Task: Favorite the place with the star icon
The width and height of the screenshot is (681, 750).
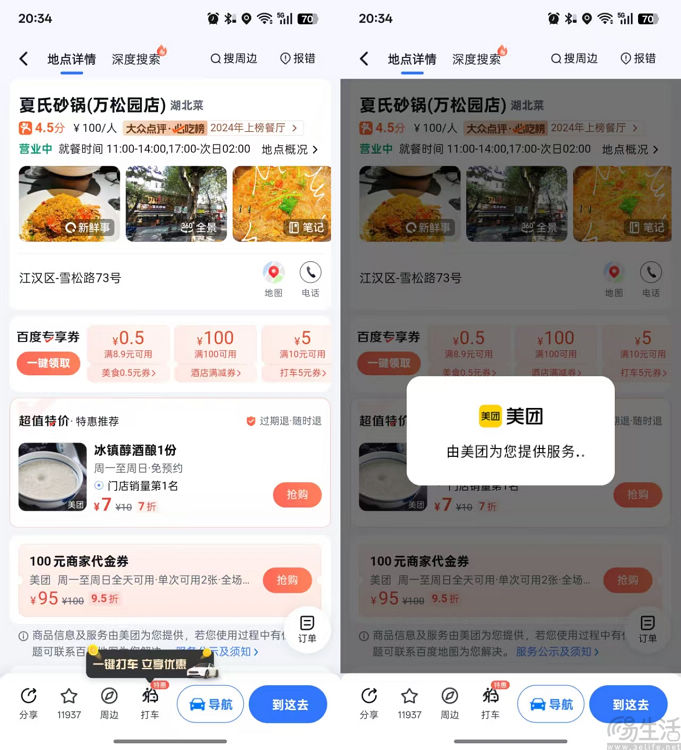Action: click(x=69, y=702)
